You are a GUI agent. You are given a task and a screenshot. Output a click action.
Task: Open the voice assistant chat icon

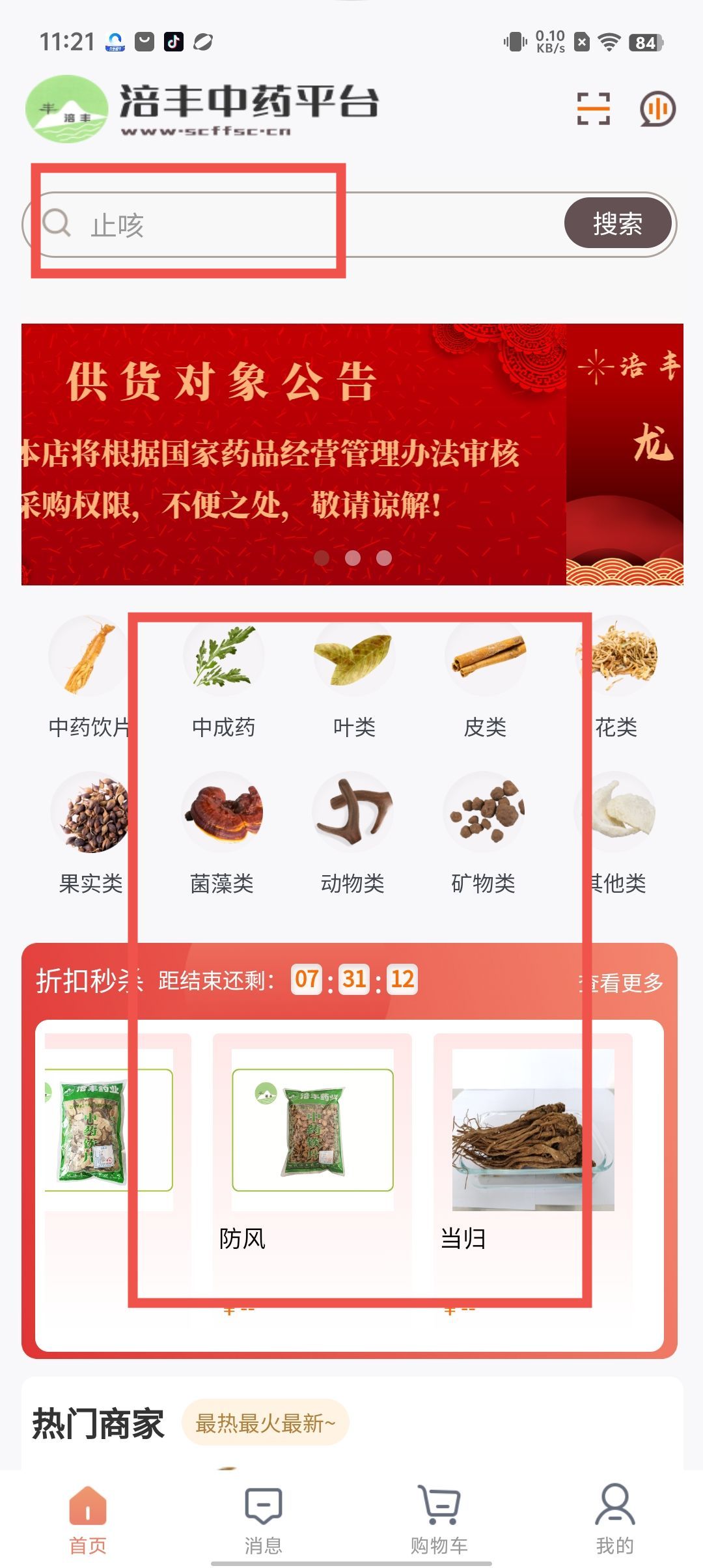657,109
